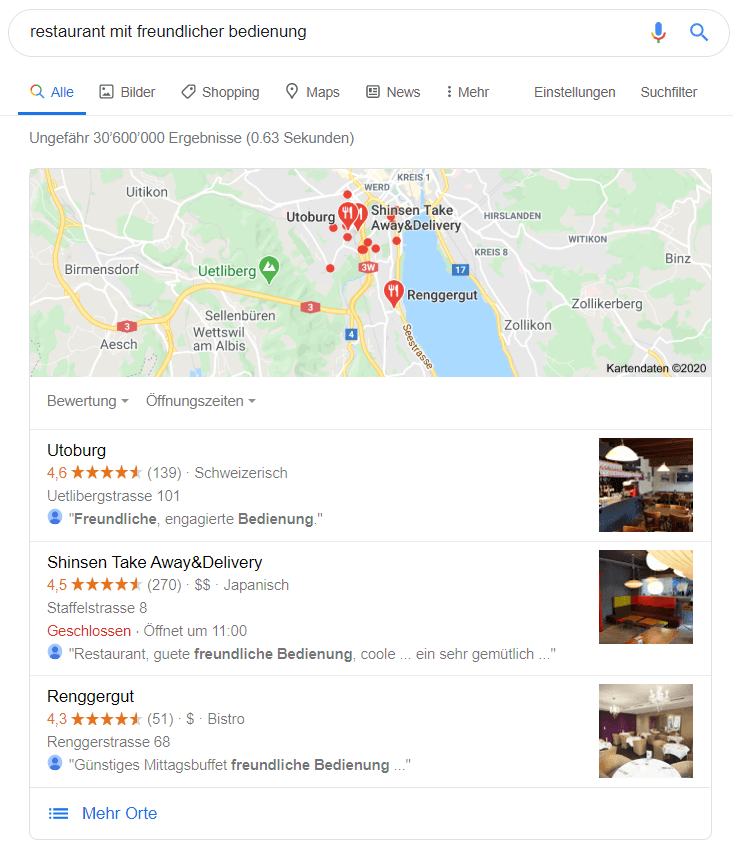Screen dimensions: 733x853
Task: View the Utoburg interior photo
Action: tap(645, 485)
